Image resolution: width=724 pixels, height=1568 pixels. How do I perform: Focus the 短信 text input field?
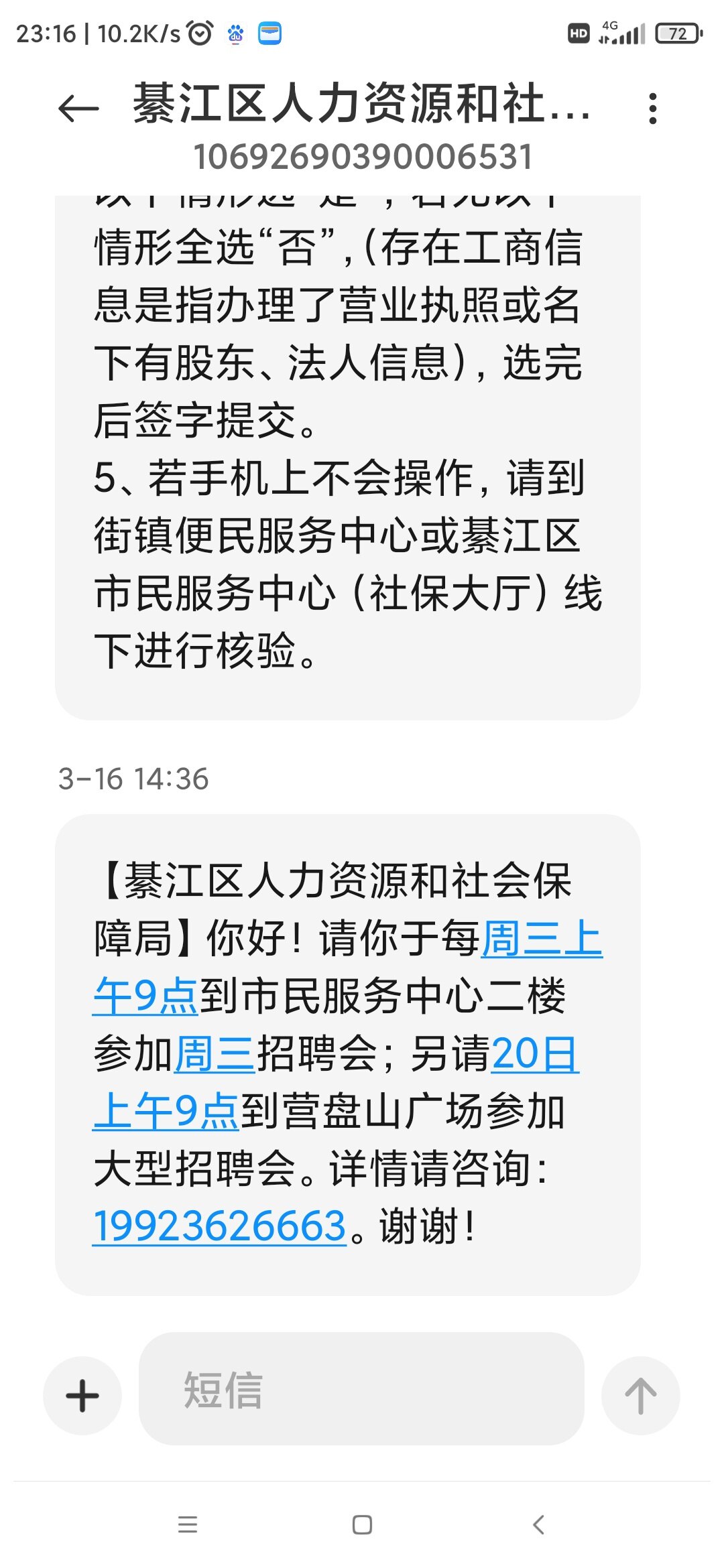coord(361,1389)
